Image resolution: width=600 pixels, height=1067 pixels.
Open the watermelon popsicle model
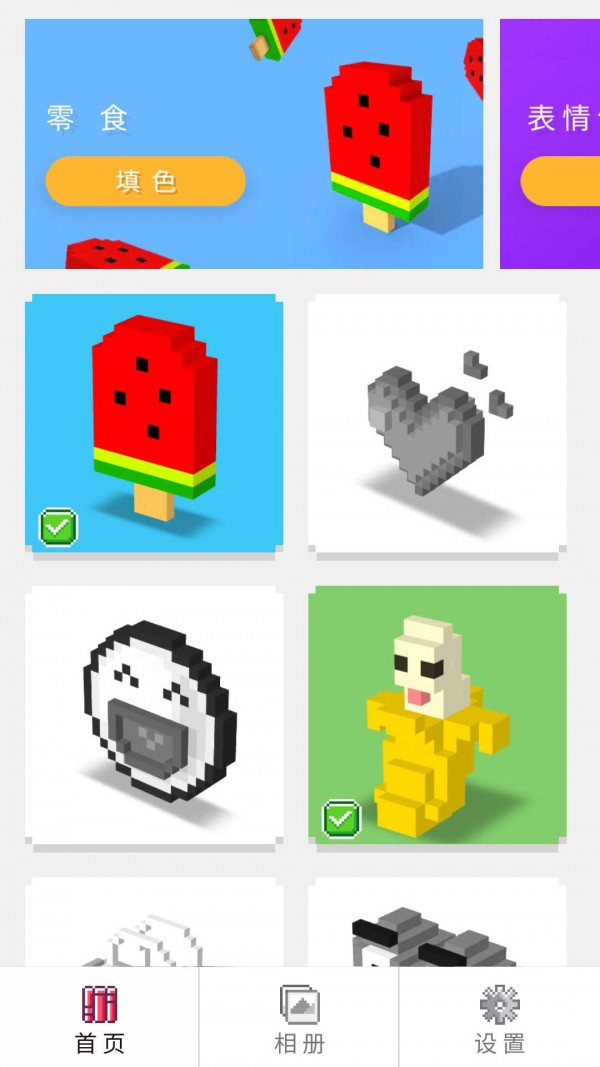154,423
